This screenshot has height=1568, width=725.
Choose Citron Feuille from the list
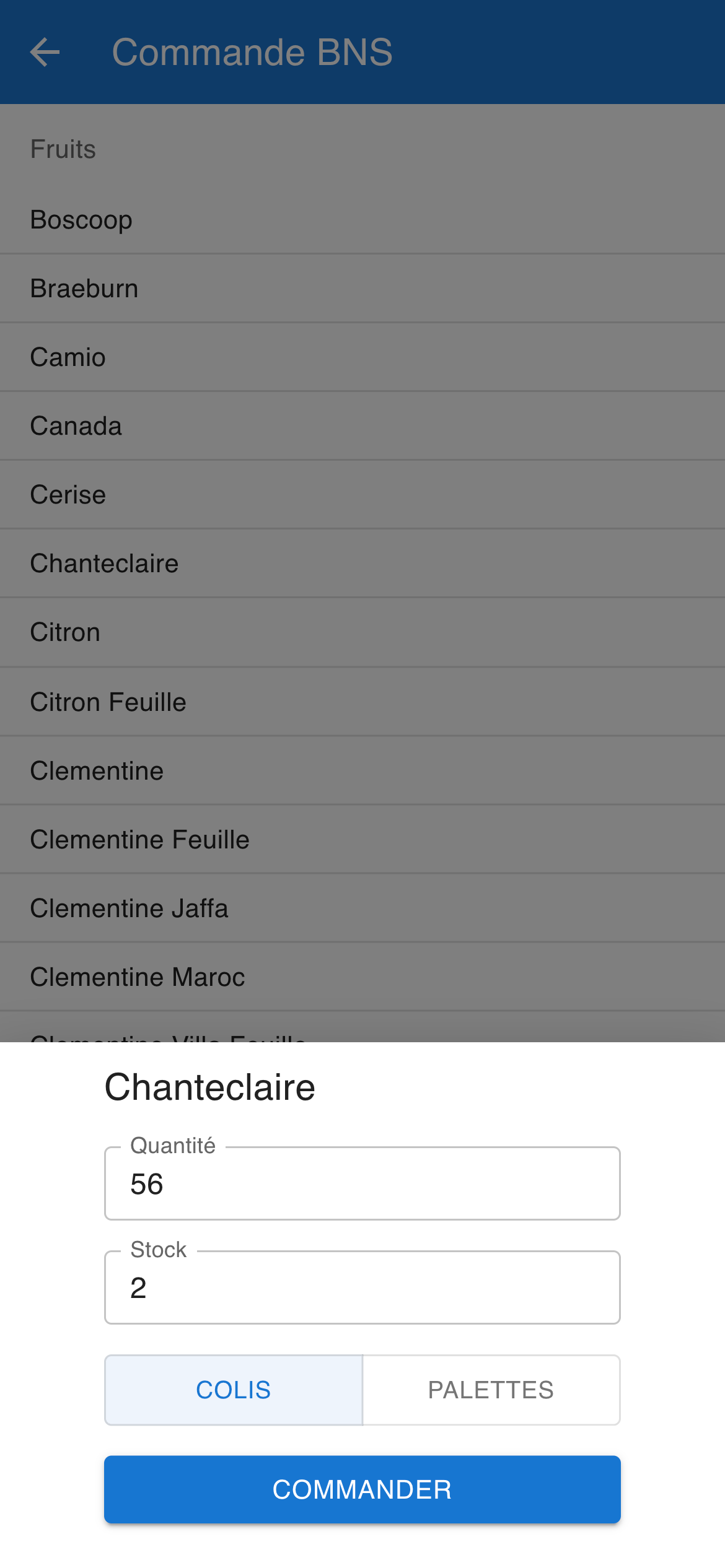pyautogui.click(x=362, y=702)
